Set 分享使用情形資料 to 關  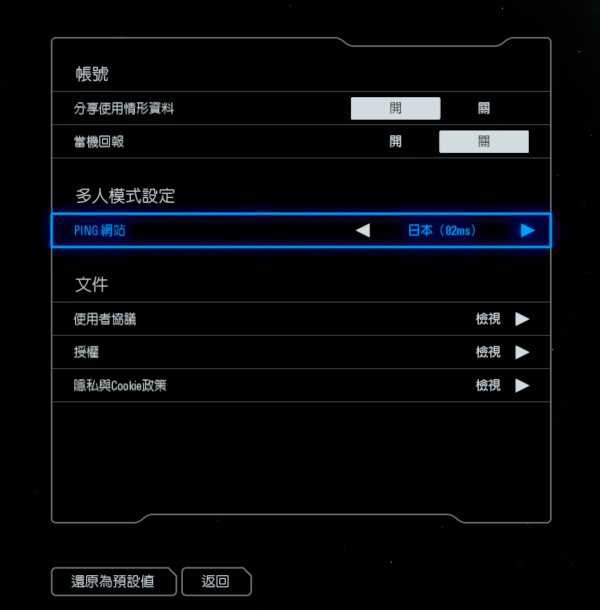[484, 108]
